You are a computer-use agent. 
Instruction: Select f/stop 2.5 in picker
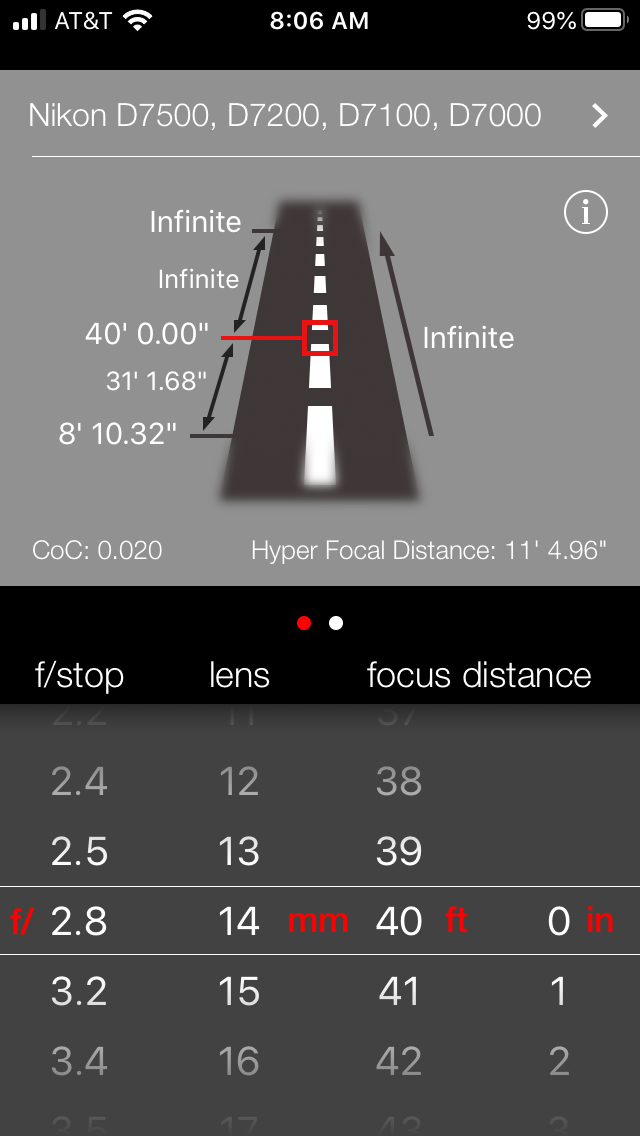(79, 851)
